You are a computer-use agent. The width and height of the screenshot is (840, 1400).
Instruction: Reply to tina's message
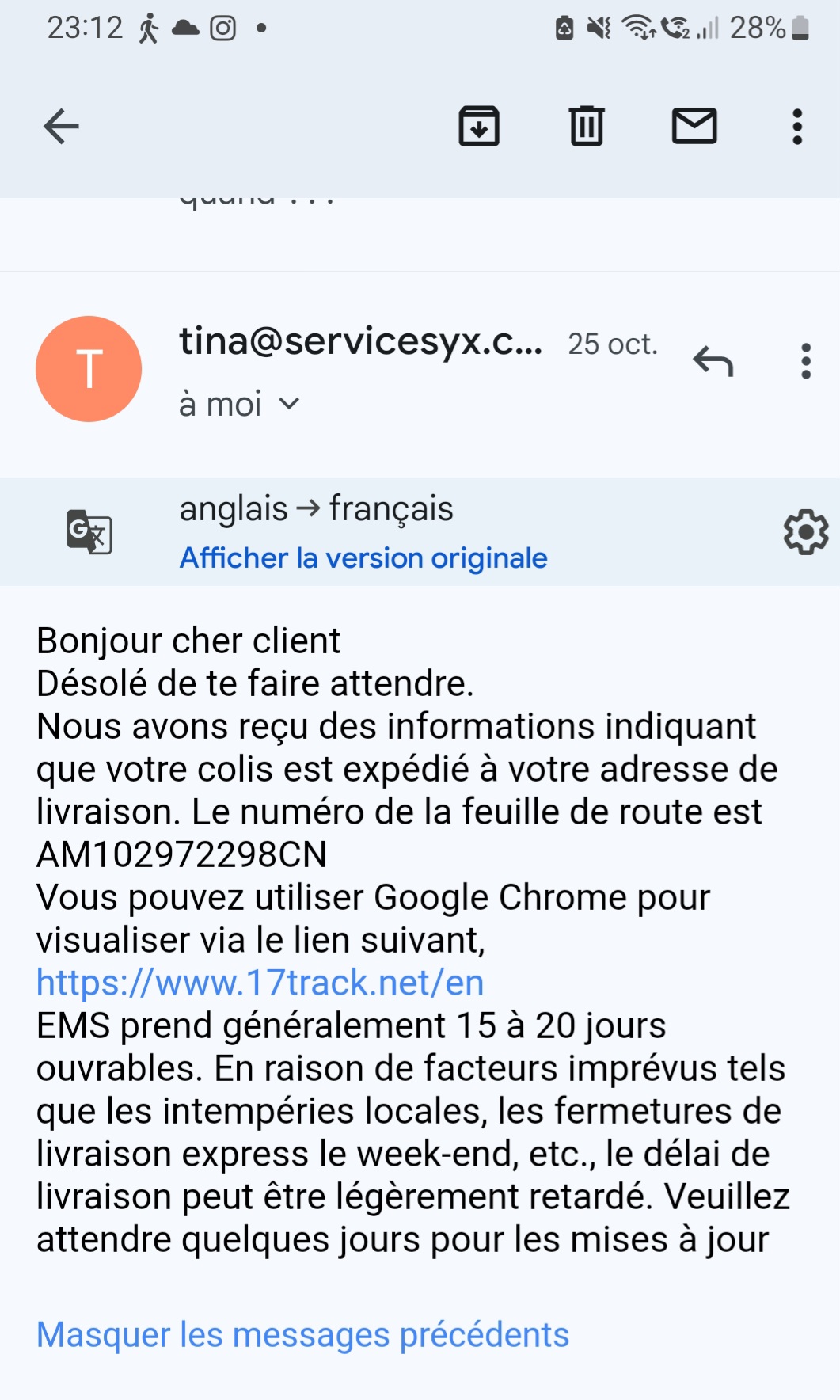(713, 361)
